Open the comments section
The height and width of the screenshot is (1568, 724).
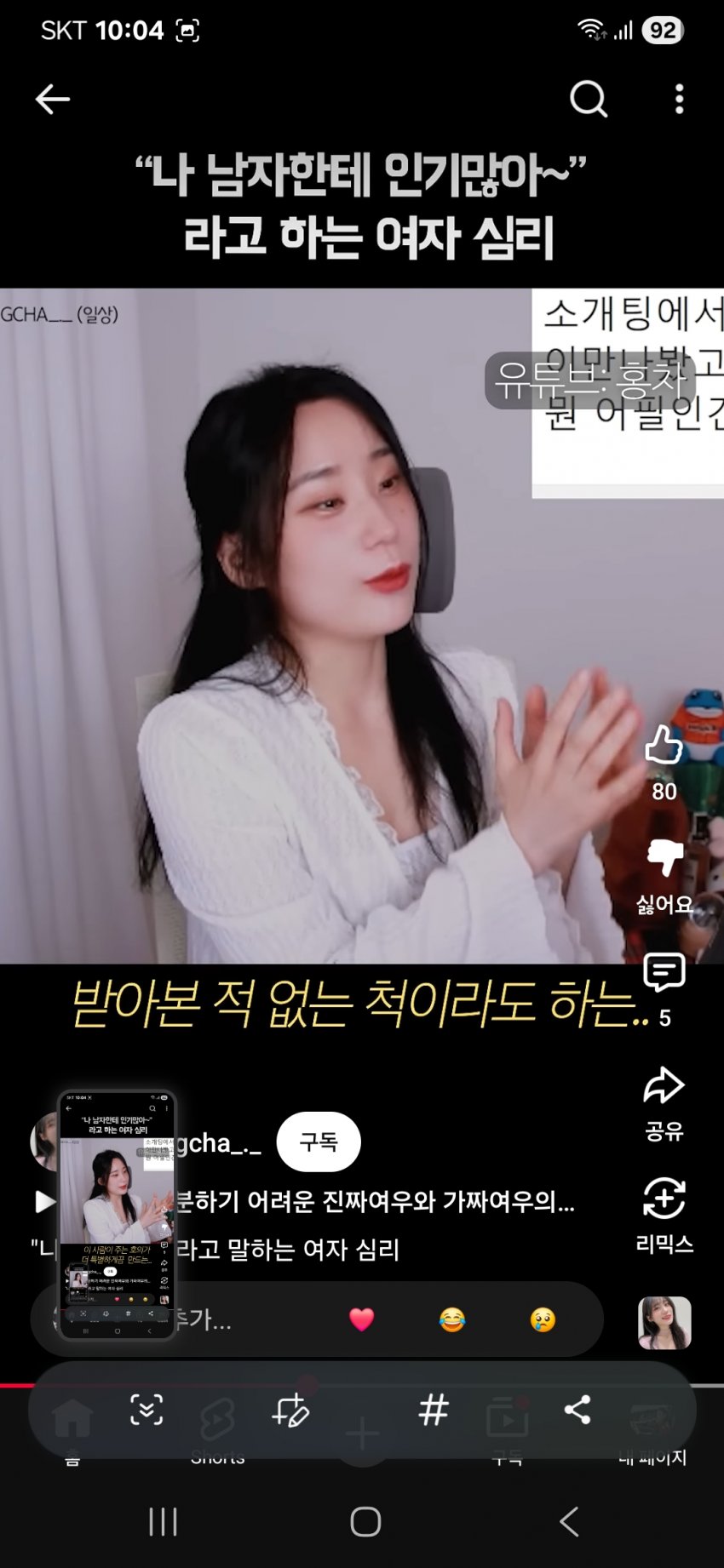point(664,973)
